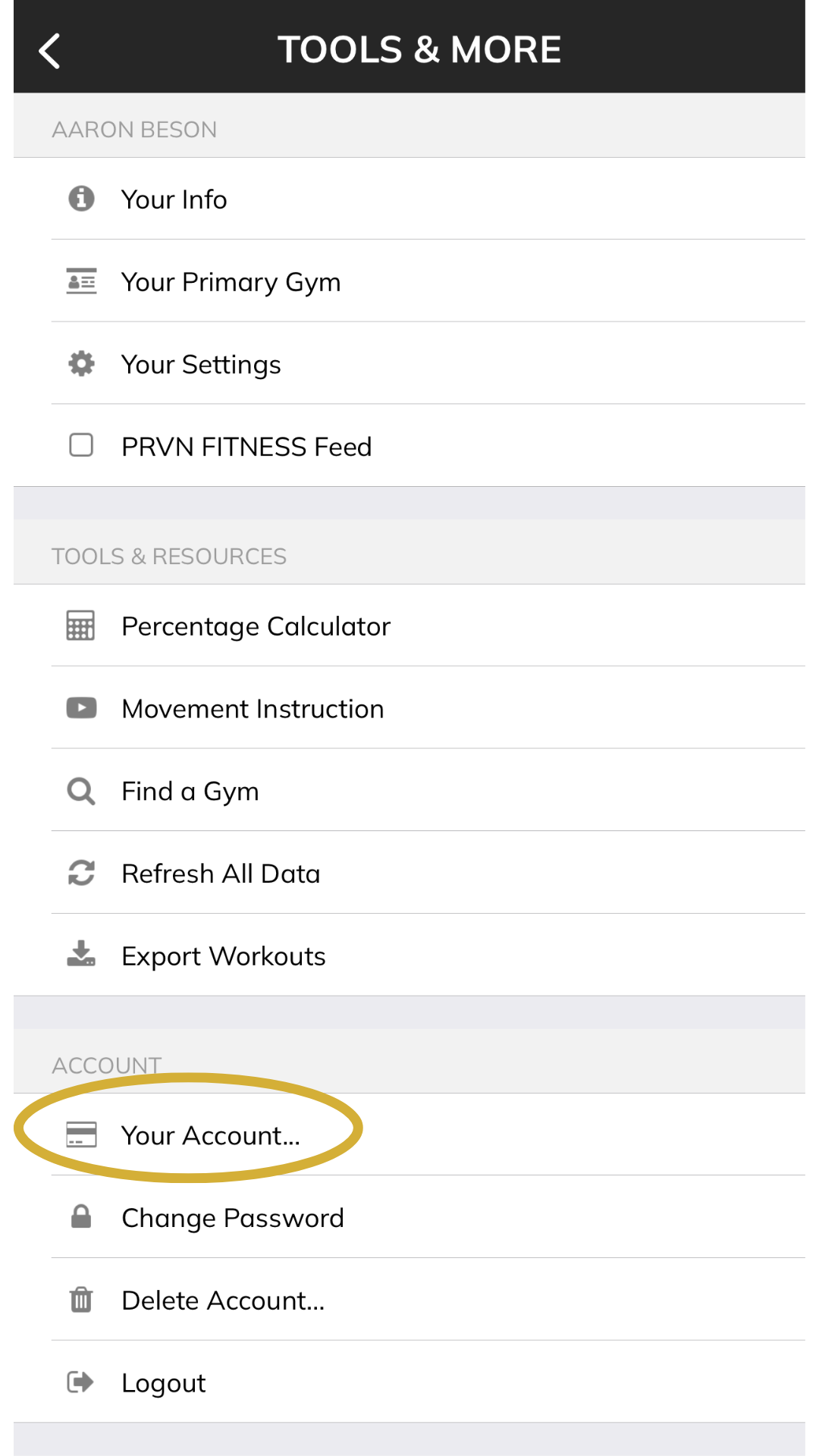Open Your Info
This screenshot has height=1456, width=819.
(174, 199)
